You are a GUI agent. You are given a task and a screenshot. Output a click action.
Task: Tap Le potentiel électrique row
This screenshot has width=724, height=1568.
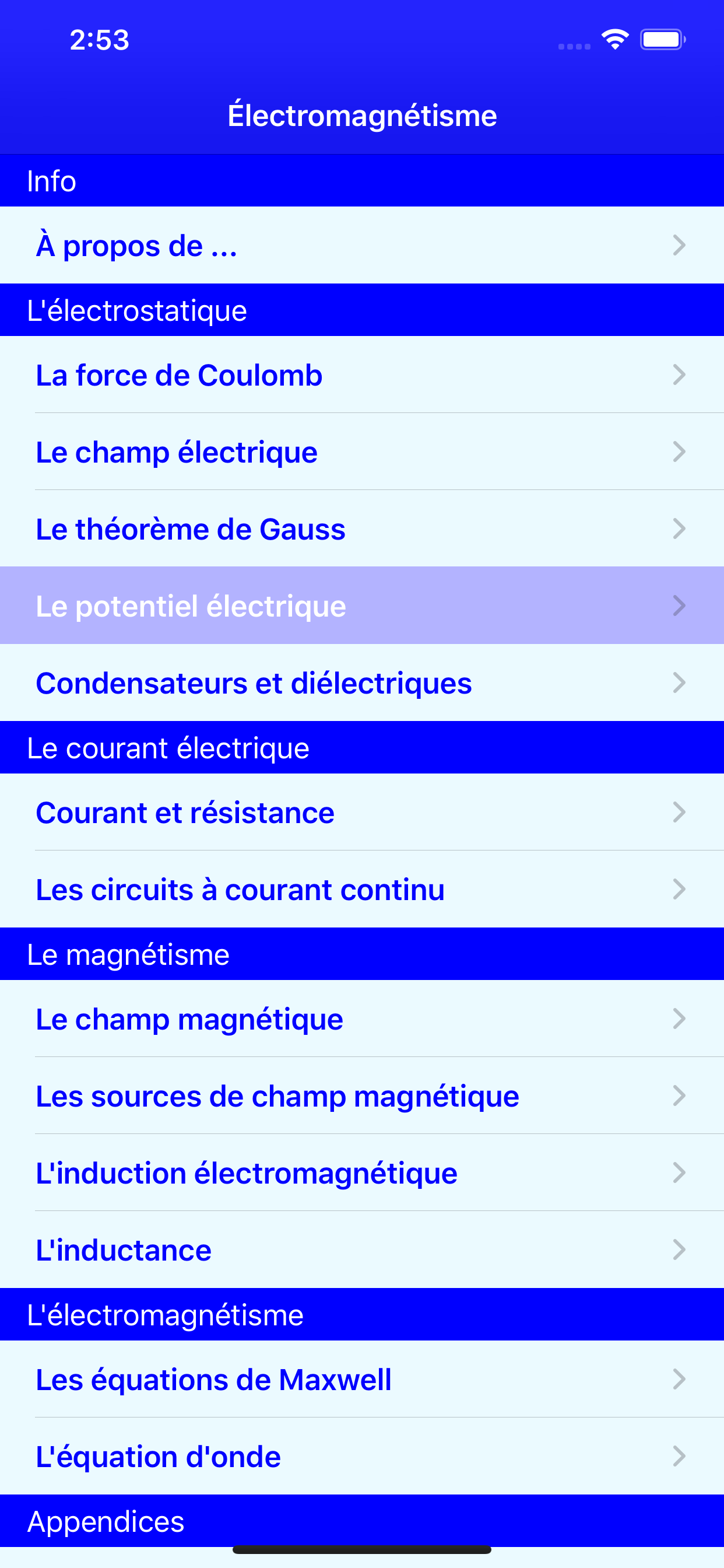pyautogui.click(x=362, y=605)
